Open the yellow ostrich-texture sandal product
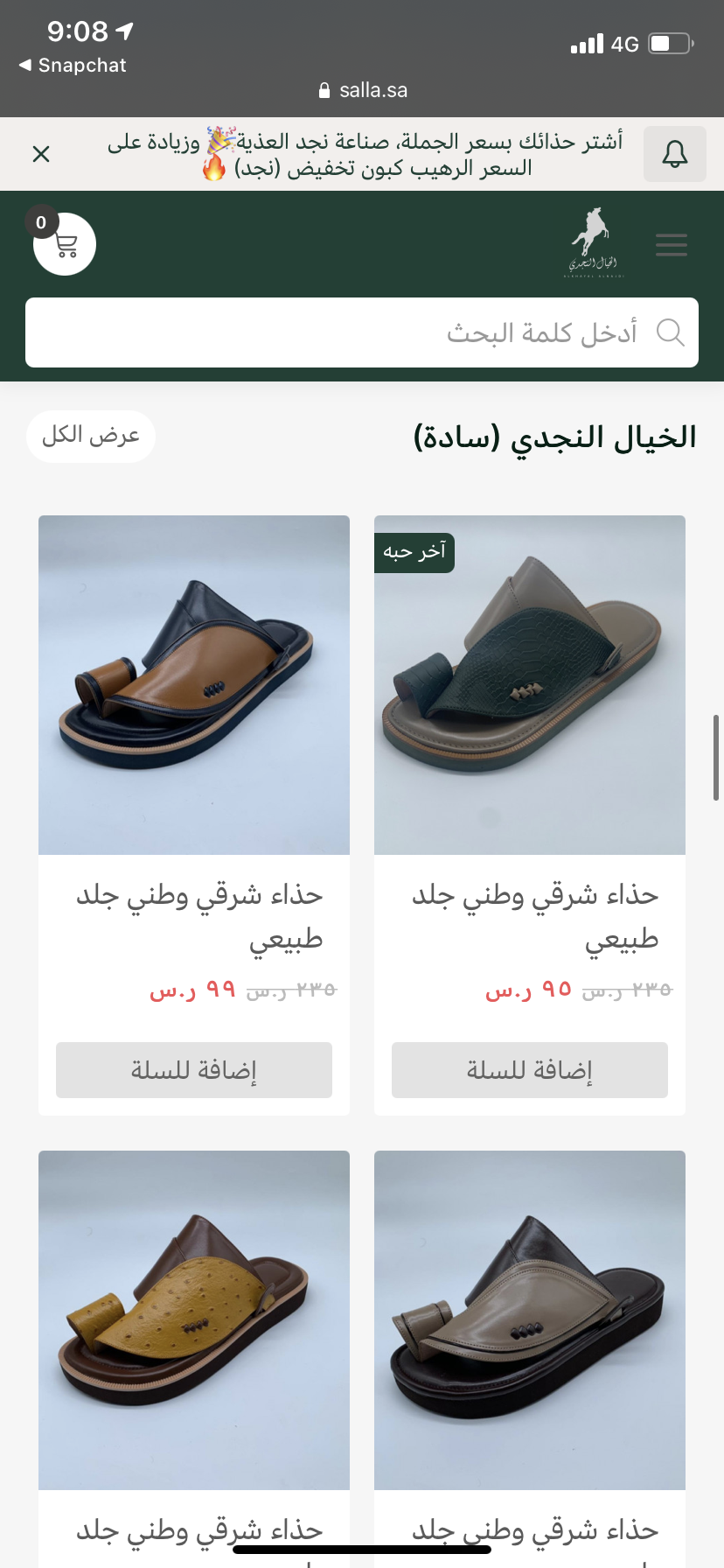This screenshot has width=724, height=1568. click(x=194, y=1320)
